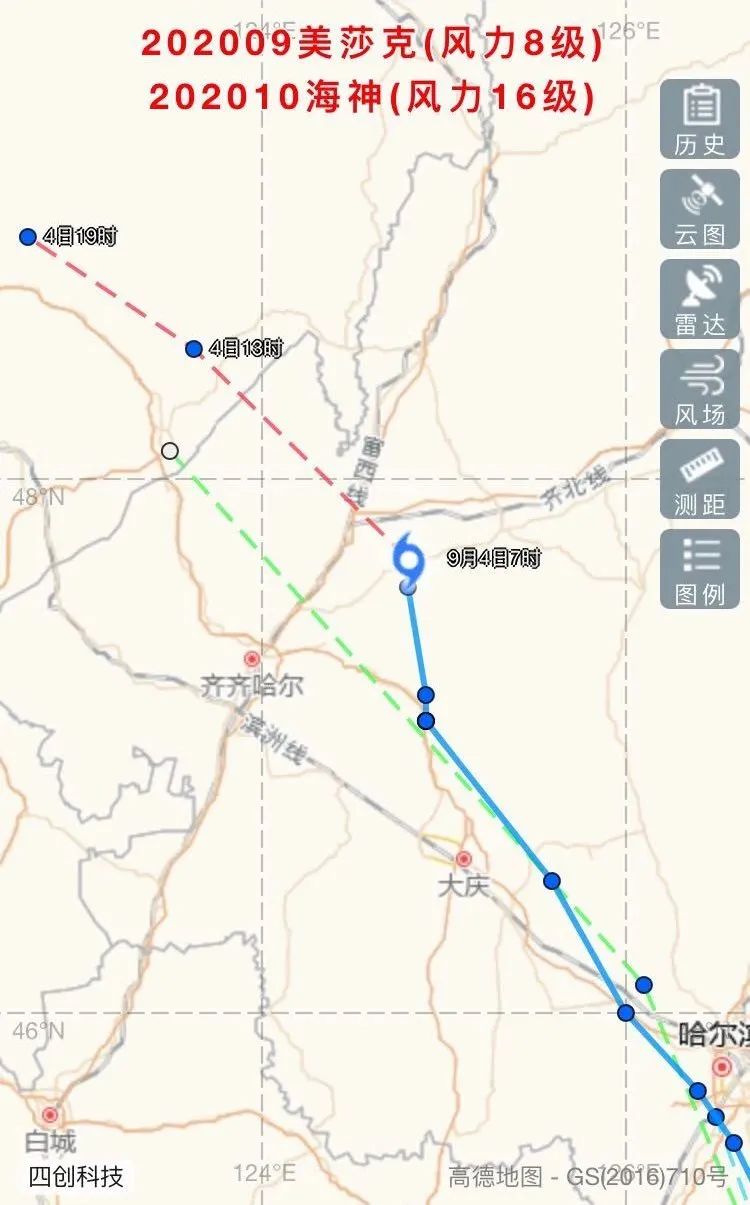The height and width of the screenshot is (1205, 750).
Task: Tap the forecast point labeled 4日19时
Action: 28,237
